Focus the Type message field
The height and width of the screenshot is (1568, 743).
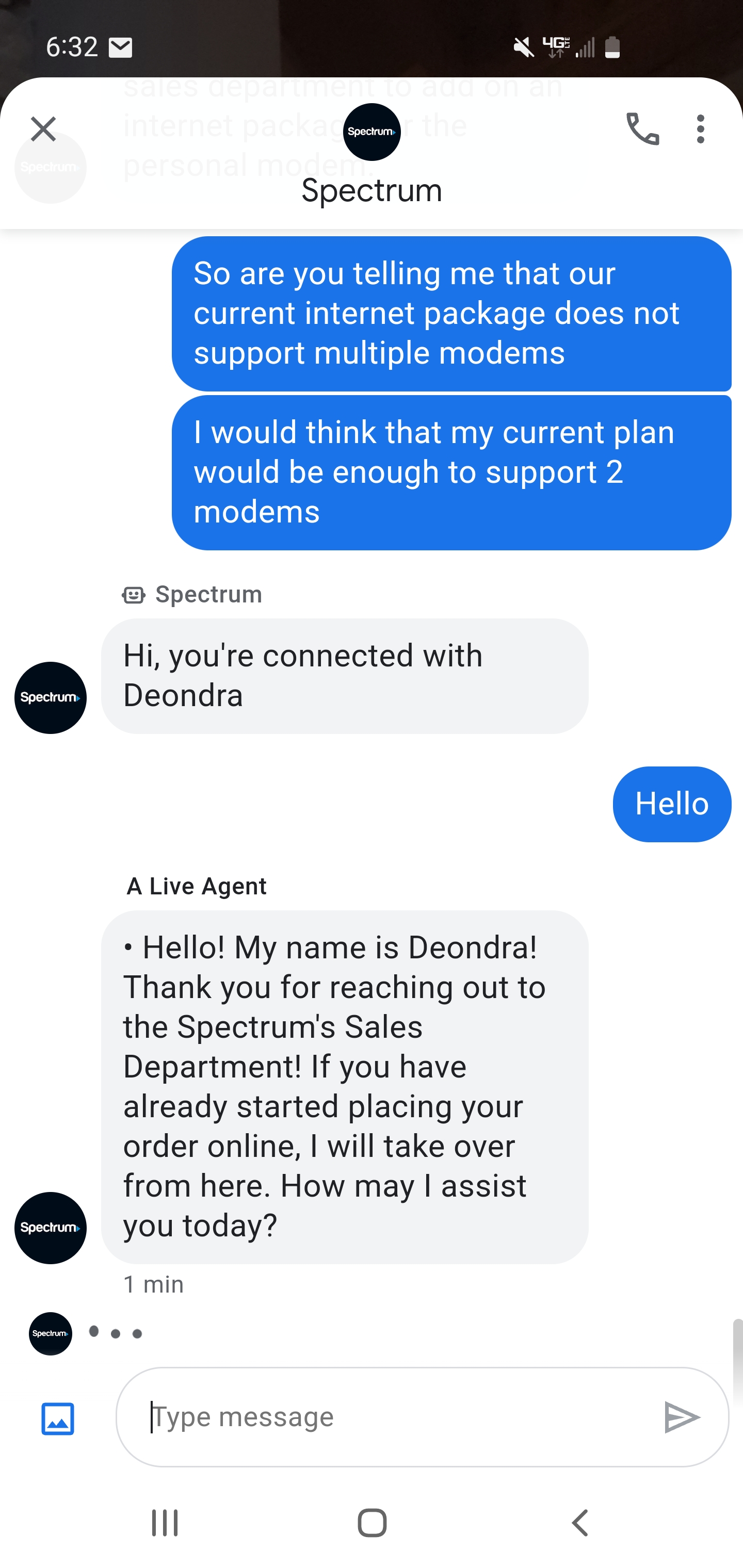396,1417
